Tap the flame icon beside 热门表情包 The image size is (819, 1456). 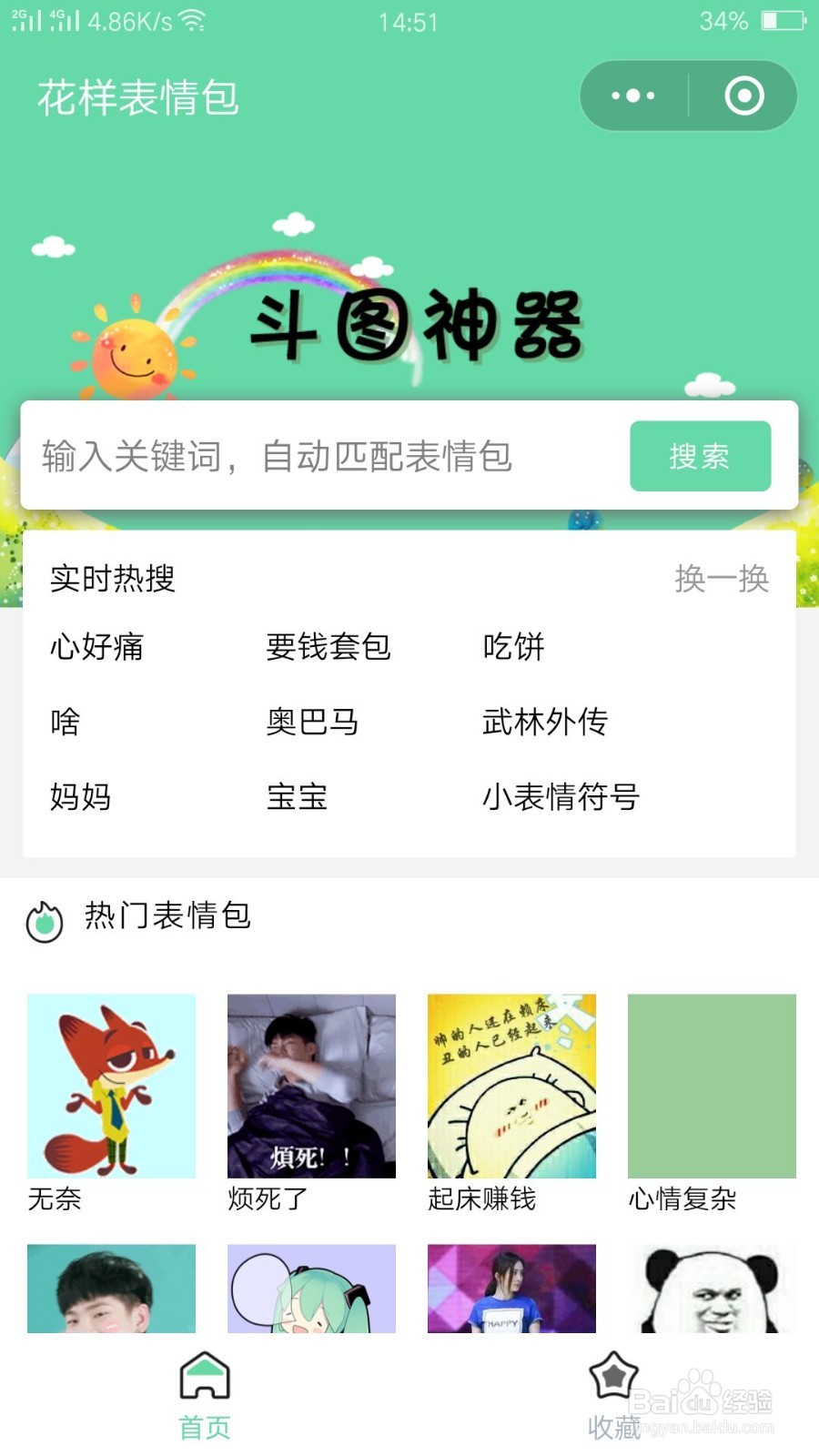coord(43,919)
